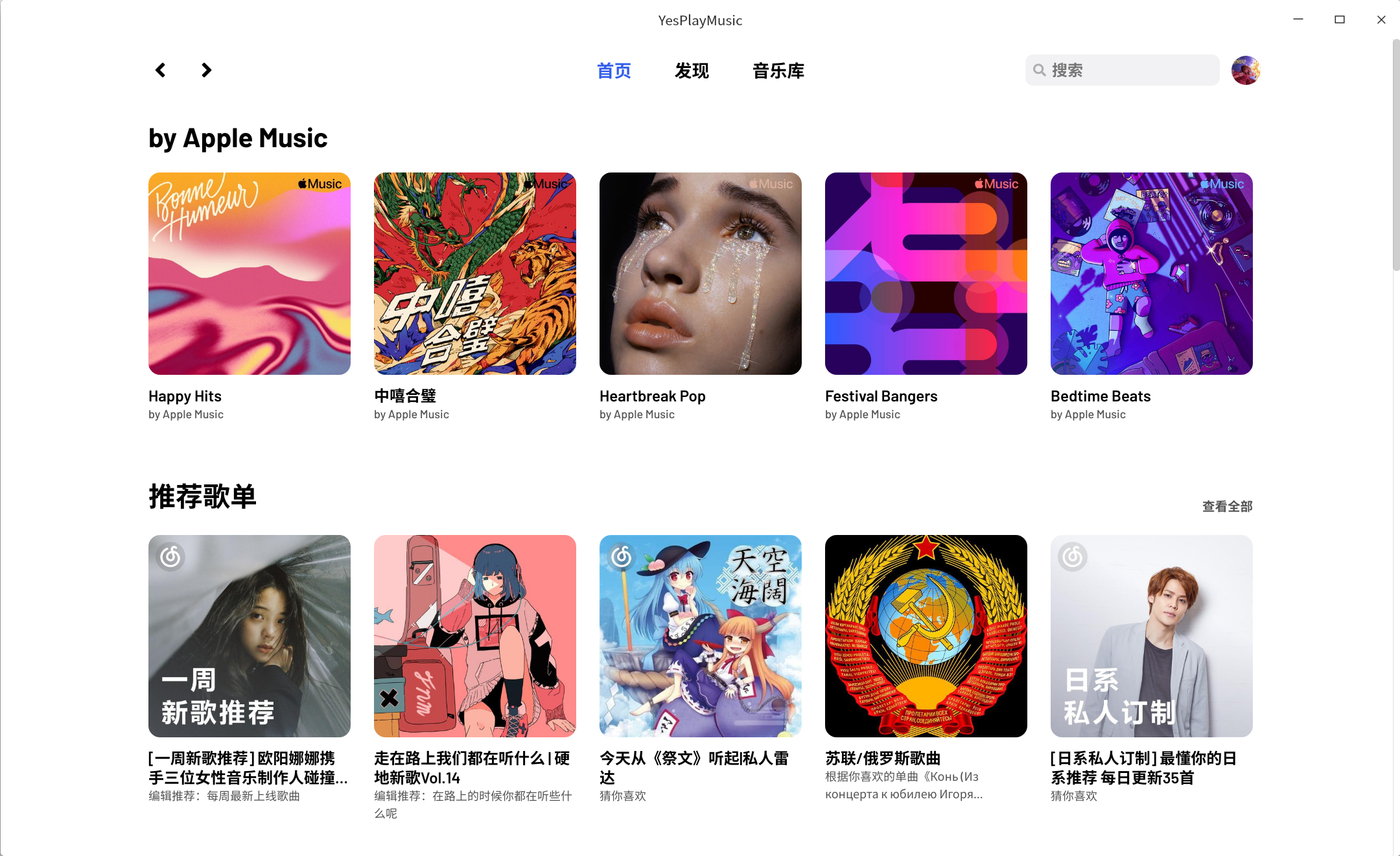This screenshot has height=856, width=1400.
Task: Close the YesPlayMusic window
Action: tap(1381, 19)
